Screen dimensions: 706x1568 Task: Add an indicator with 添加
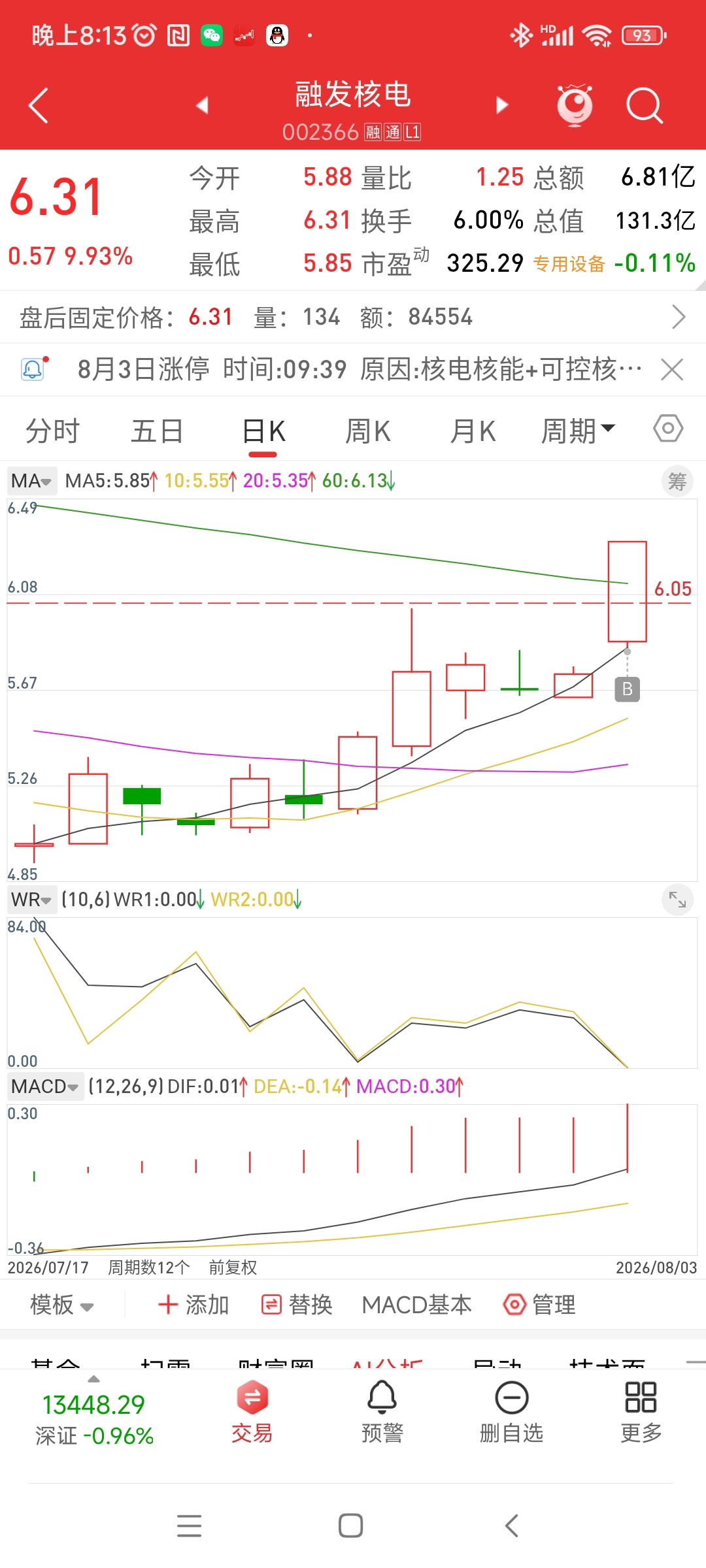[193, 1305]
